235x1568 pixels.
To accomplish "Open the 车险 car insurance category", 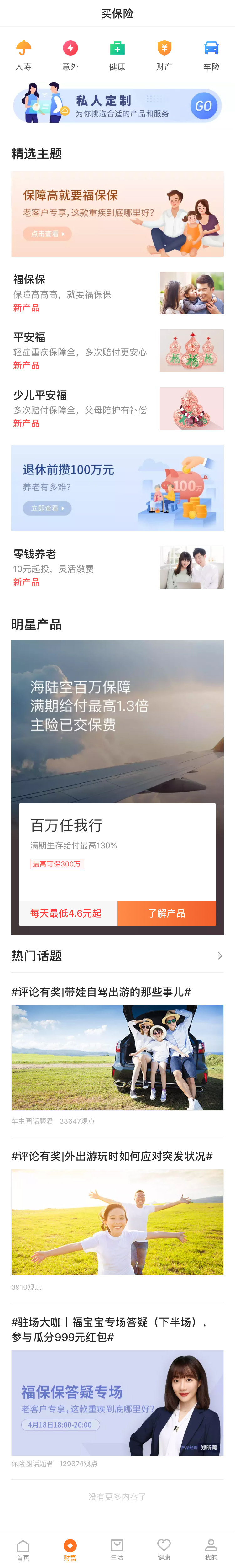I will [x=211, y=55].
